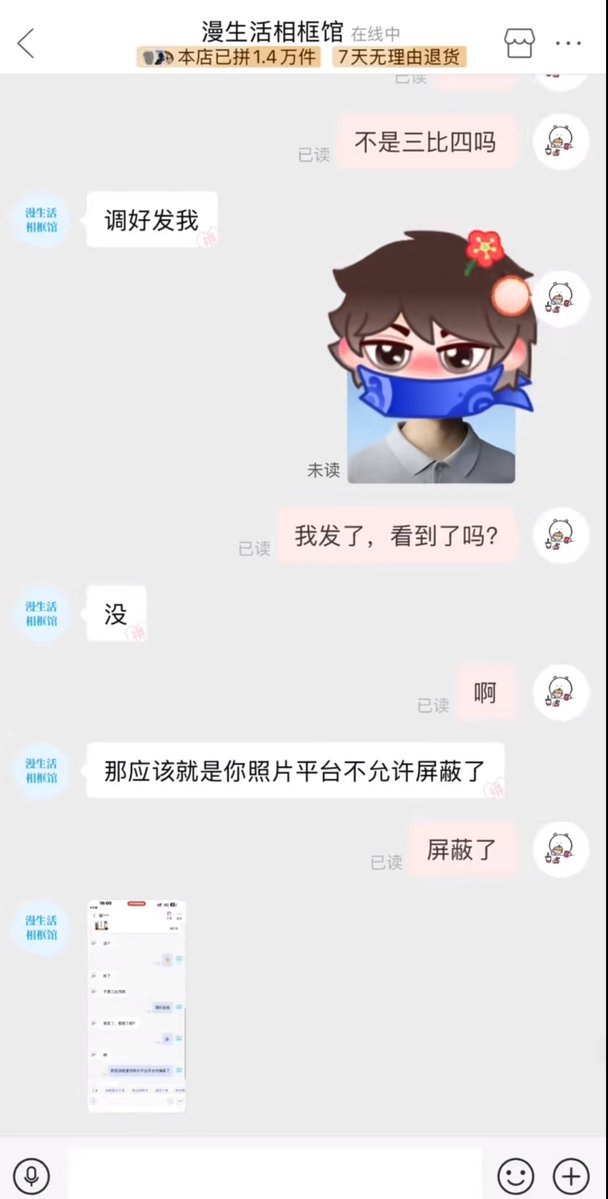Open the seller avatar beside 调好发我
The image size is (608, 1199).
[41, 219]
